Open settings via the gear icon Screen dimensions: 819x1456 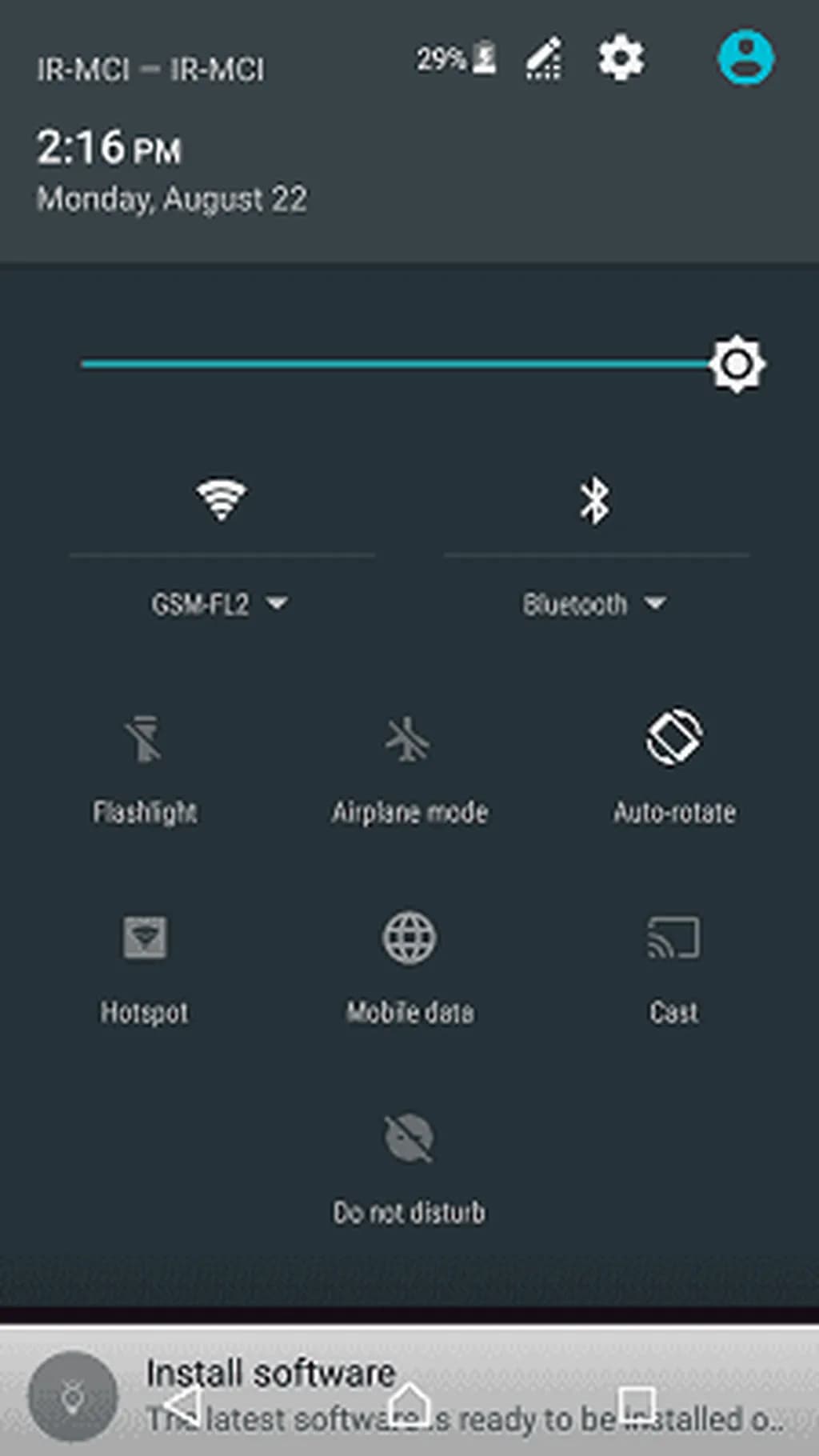[x=621, y=58]
